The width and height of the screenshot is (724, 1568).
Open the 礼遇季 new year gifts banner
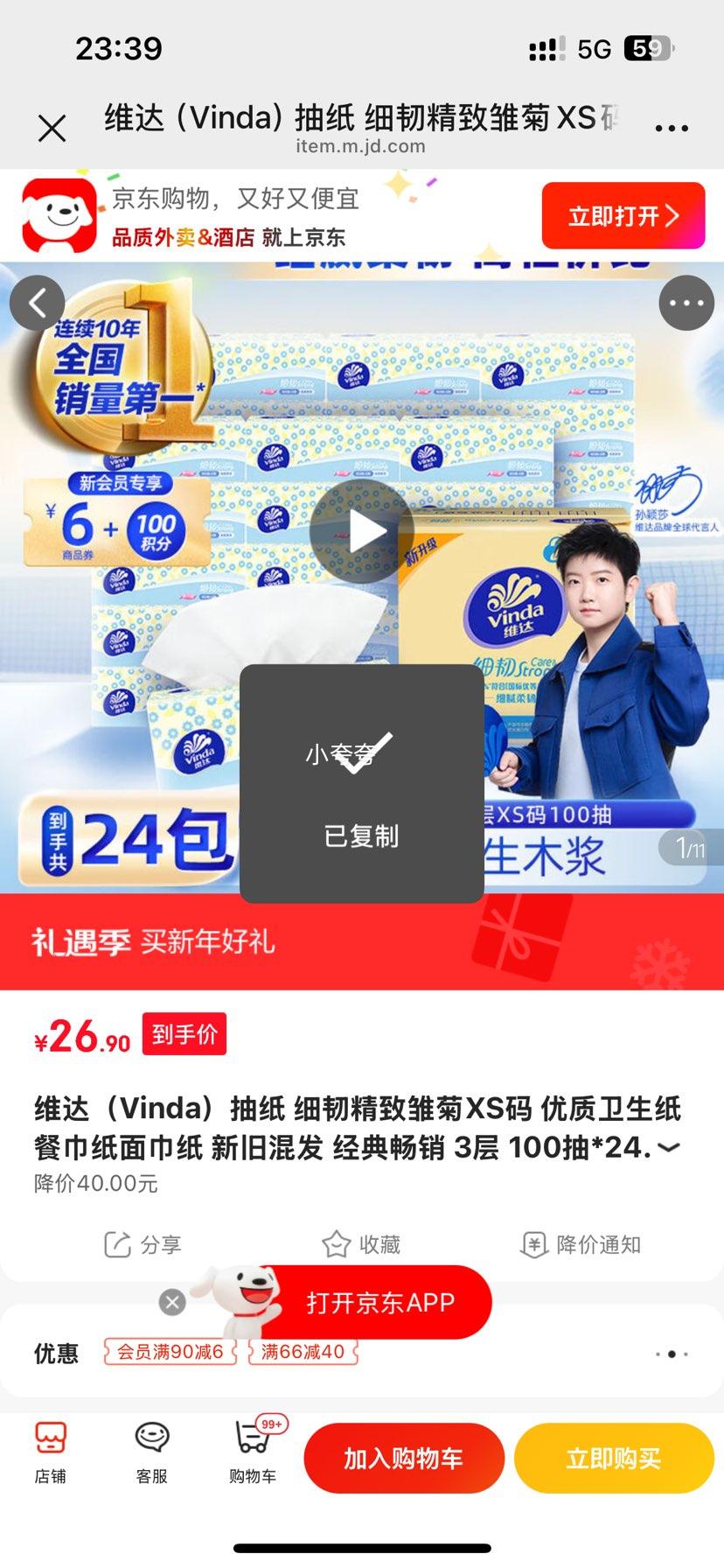click(362, 943)
